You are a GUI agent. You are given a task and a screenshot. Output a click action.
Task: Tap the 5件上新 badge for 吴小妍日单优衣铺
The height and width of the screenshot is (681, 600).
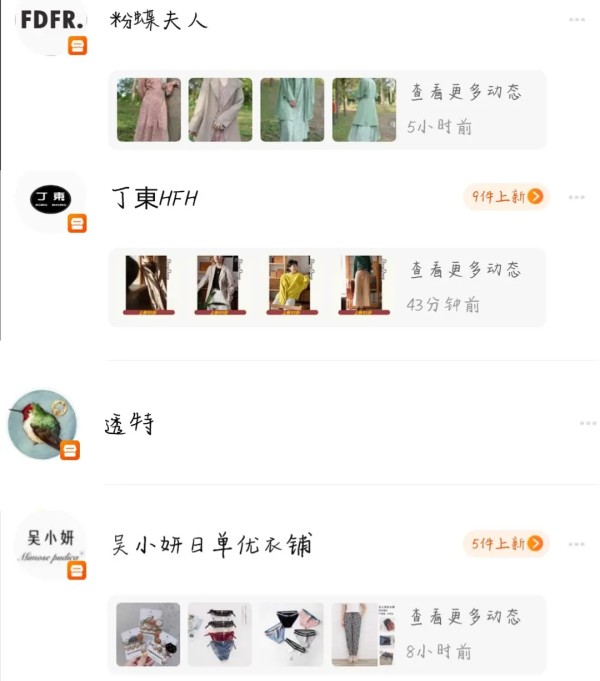click(508, 544)
